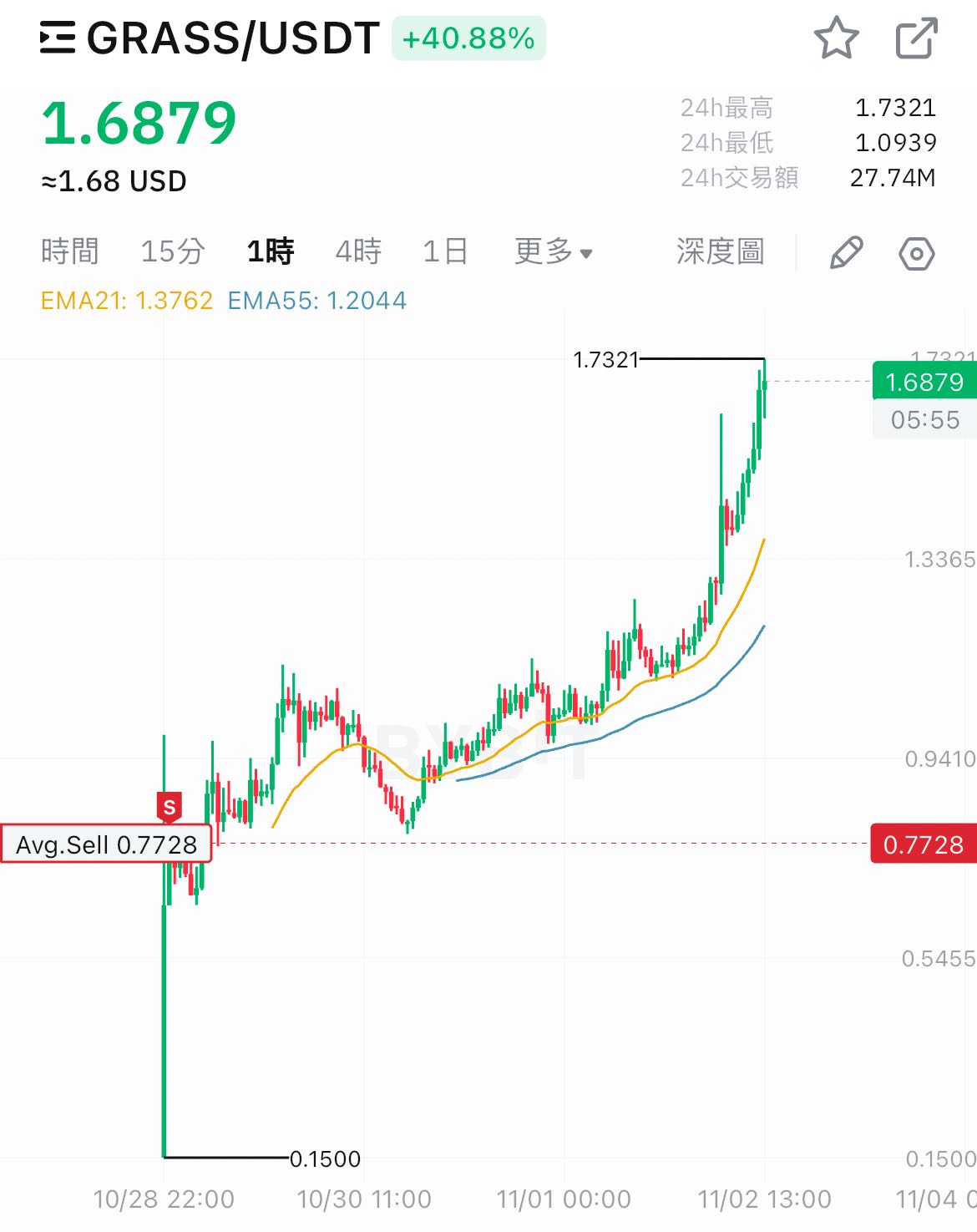
Task: Tap the S sell marker on chart
Action: coord(170,807)
